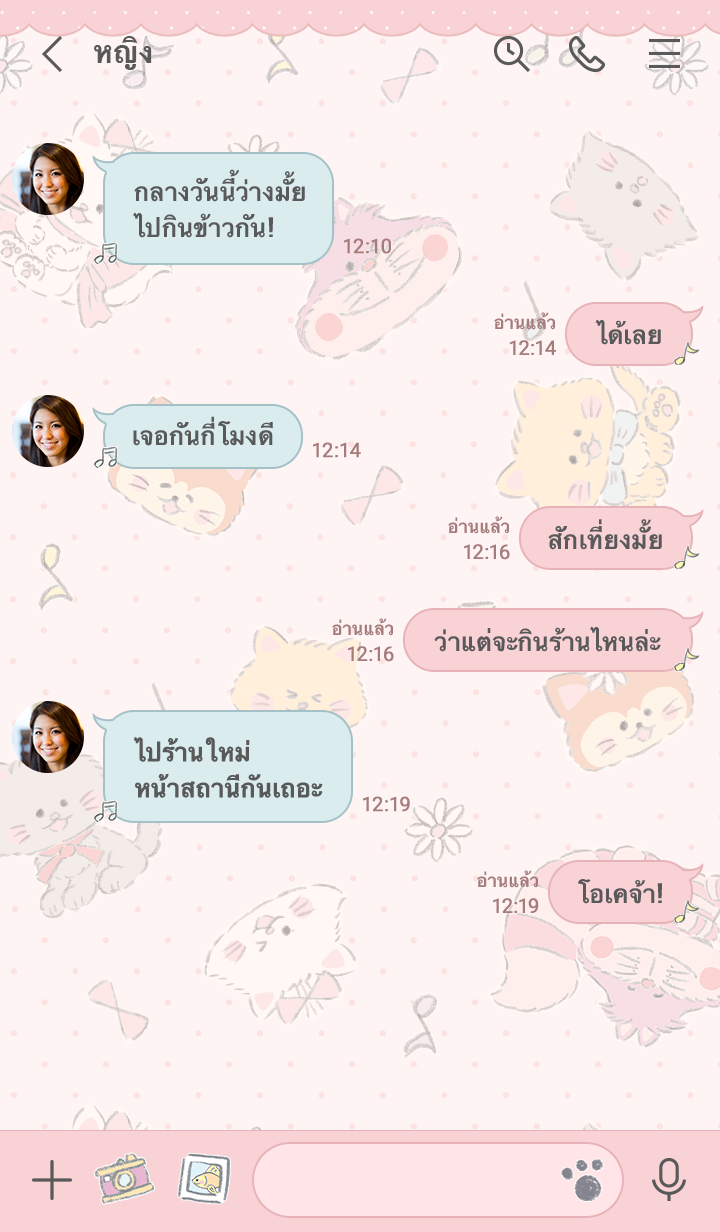Open the plus attachment menu
This screenshot has height=1232, width=720.
click(x=52, y=1181)
